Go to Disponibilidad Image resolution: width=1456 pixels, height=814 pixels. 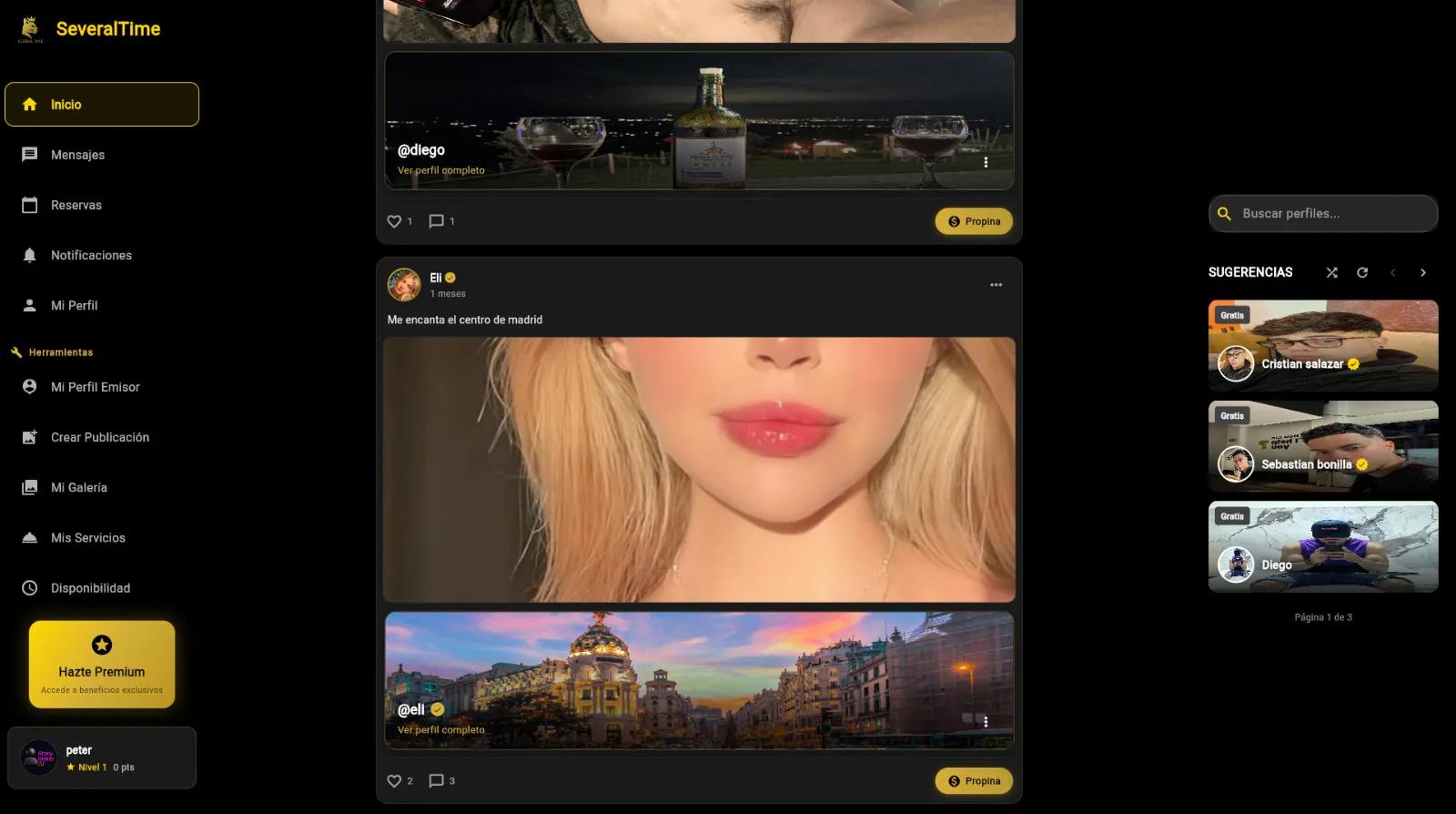[90, 588]
